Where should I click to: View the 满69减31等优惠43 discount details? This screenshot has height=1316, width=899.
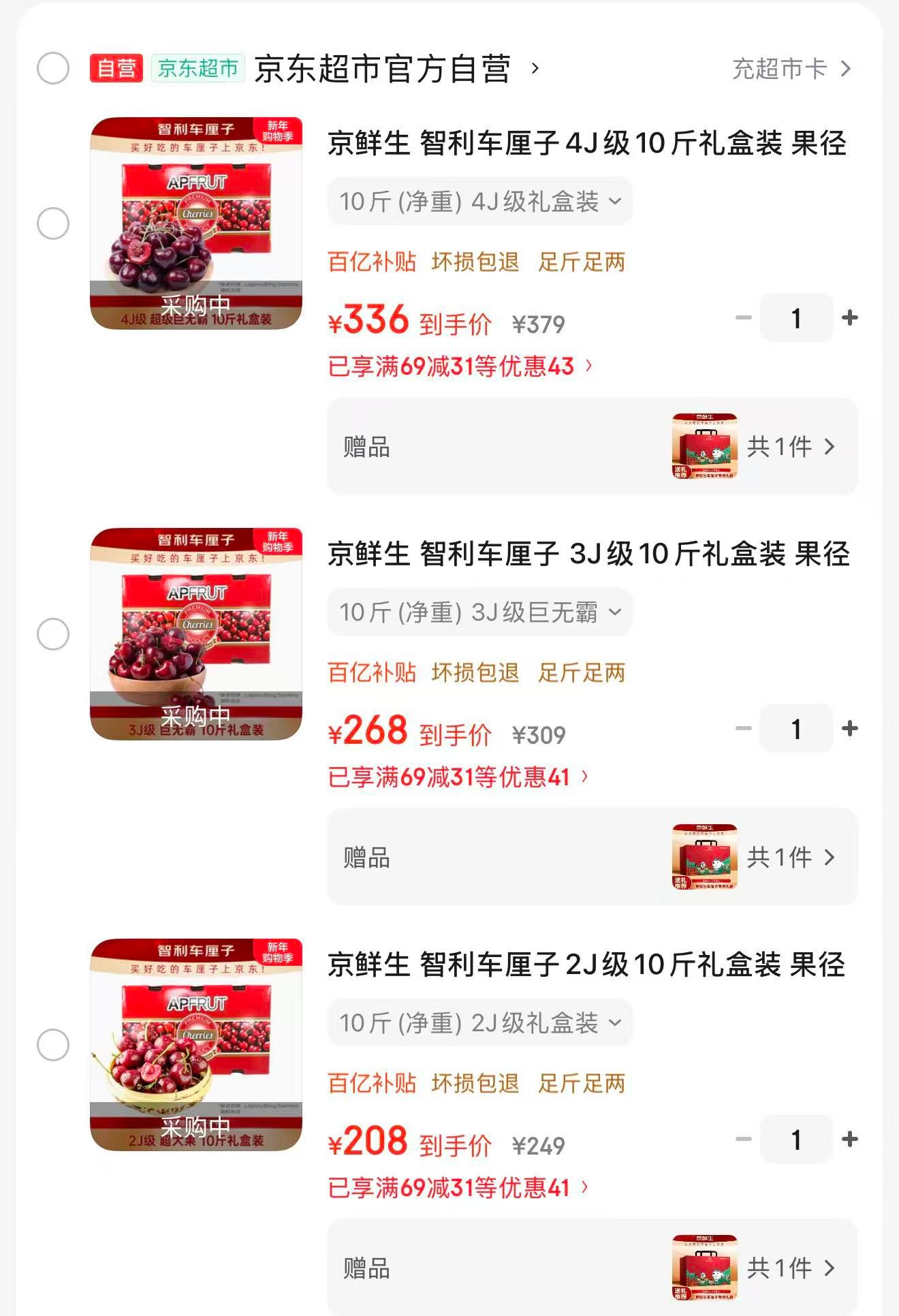(460, 366)
